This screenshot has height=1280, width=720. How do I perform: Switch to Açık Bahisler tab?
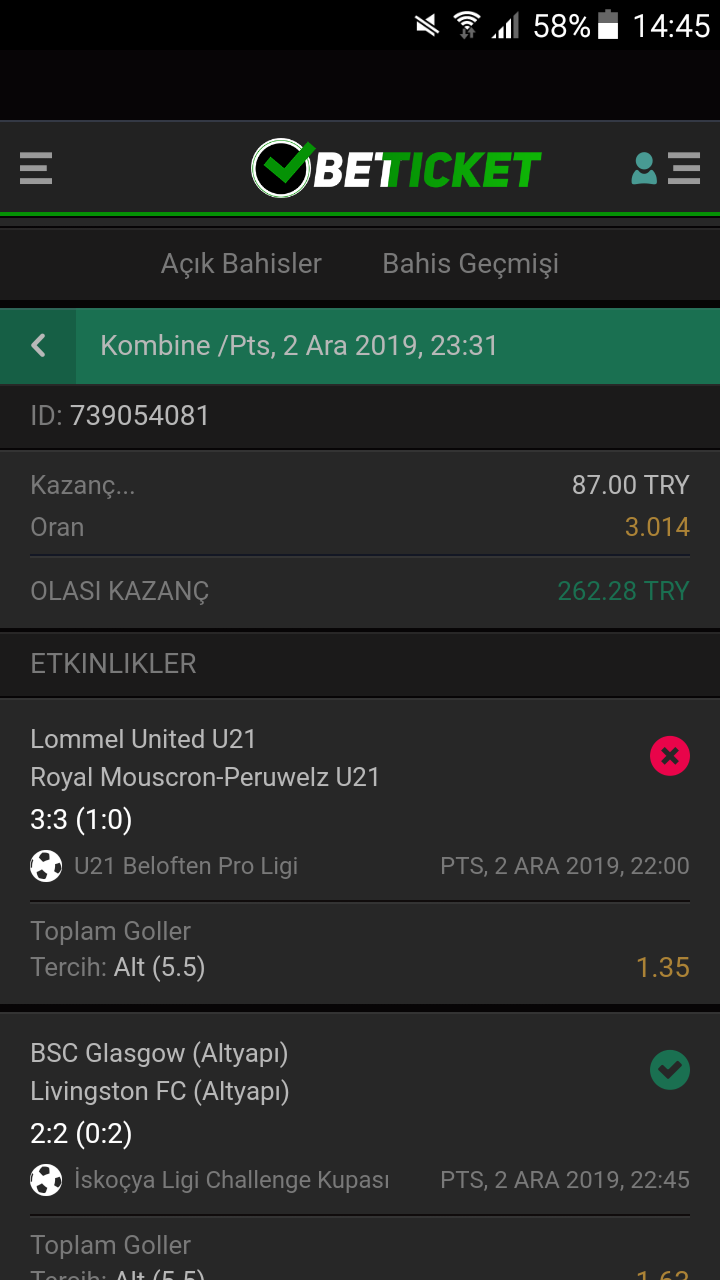[241, 264]
